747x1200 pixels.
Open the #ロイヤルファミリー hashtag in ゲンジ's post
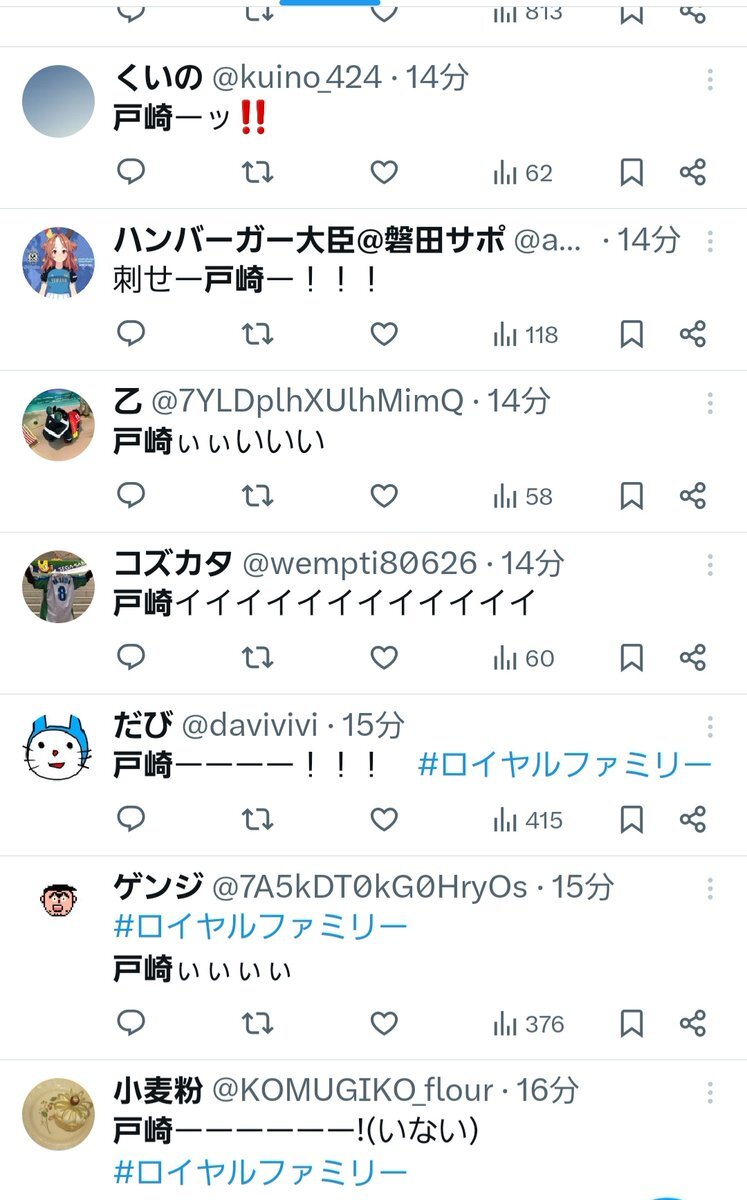click(x=260, y=927)
